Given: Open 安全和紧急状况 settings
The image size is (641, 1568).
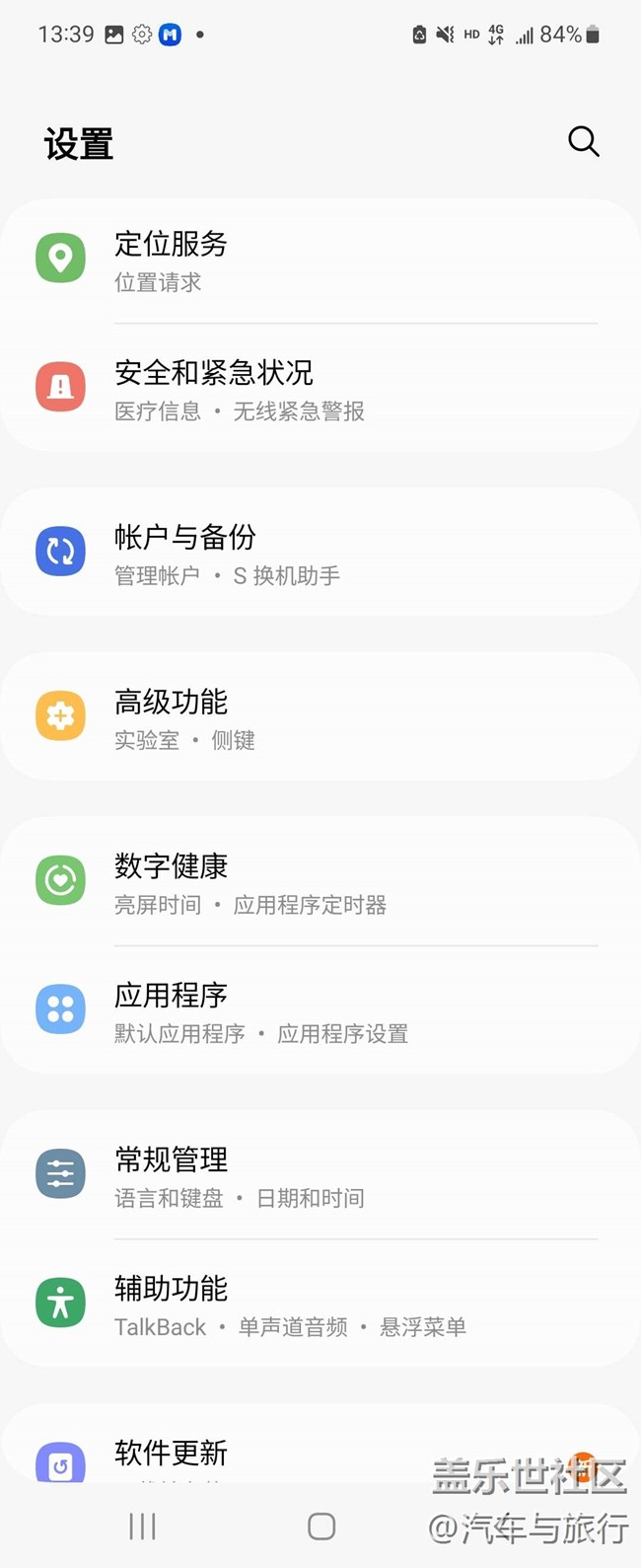Looking at the screenshot, I should (x=320, y=389).
